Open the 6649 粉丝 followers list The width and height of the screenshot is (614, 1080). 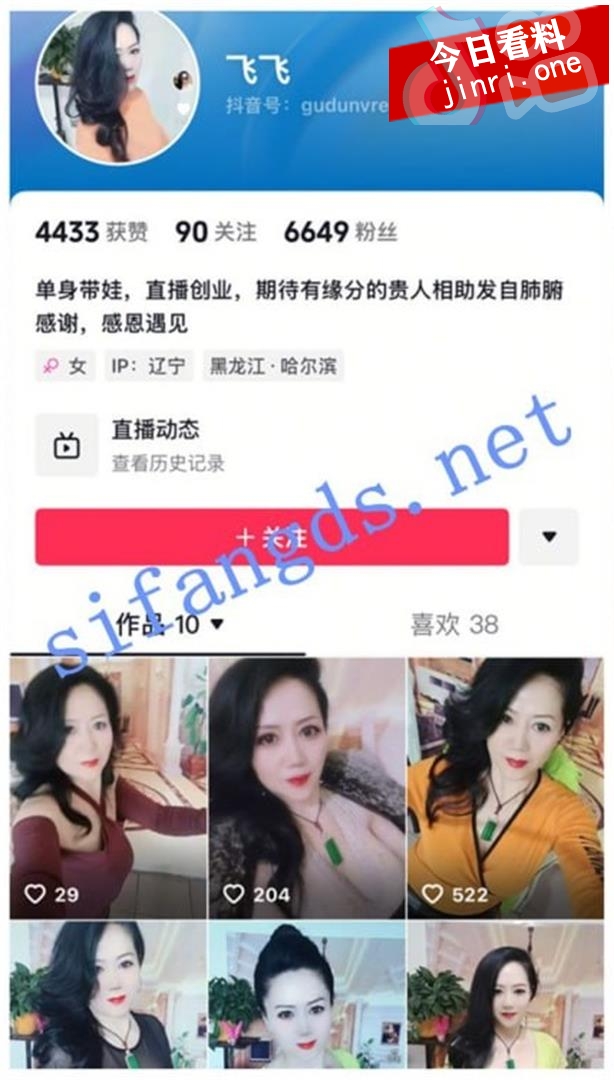[x=340, y=232]
